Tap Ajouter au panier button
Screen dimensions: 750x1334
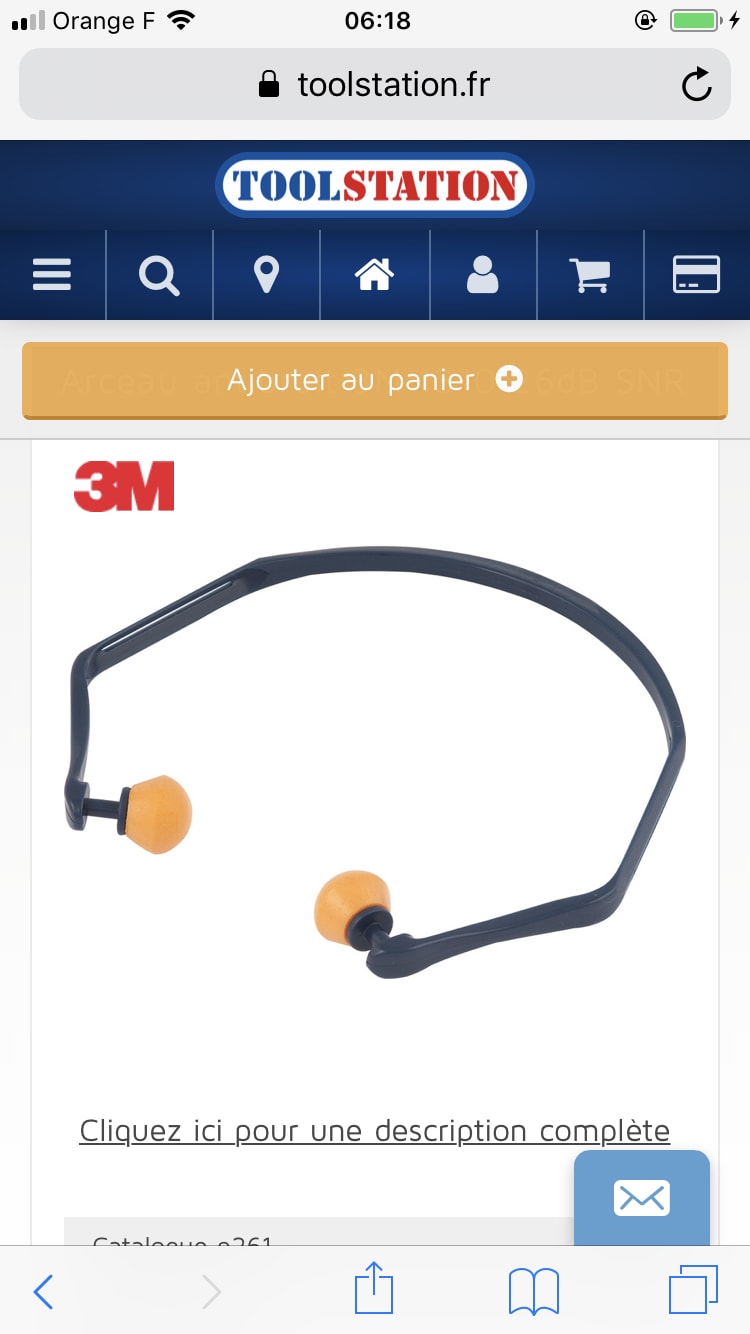(374, 380)
